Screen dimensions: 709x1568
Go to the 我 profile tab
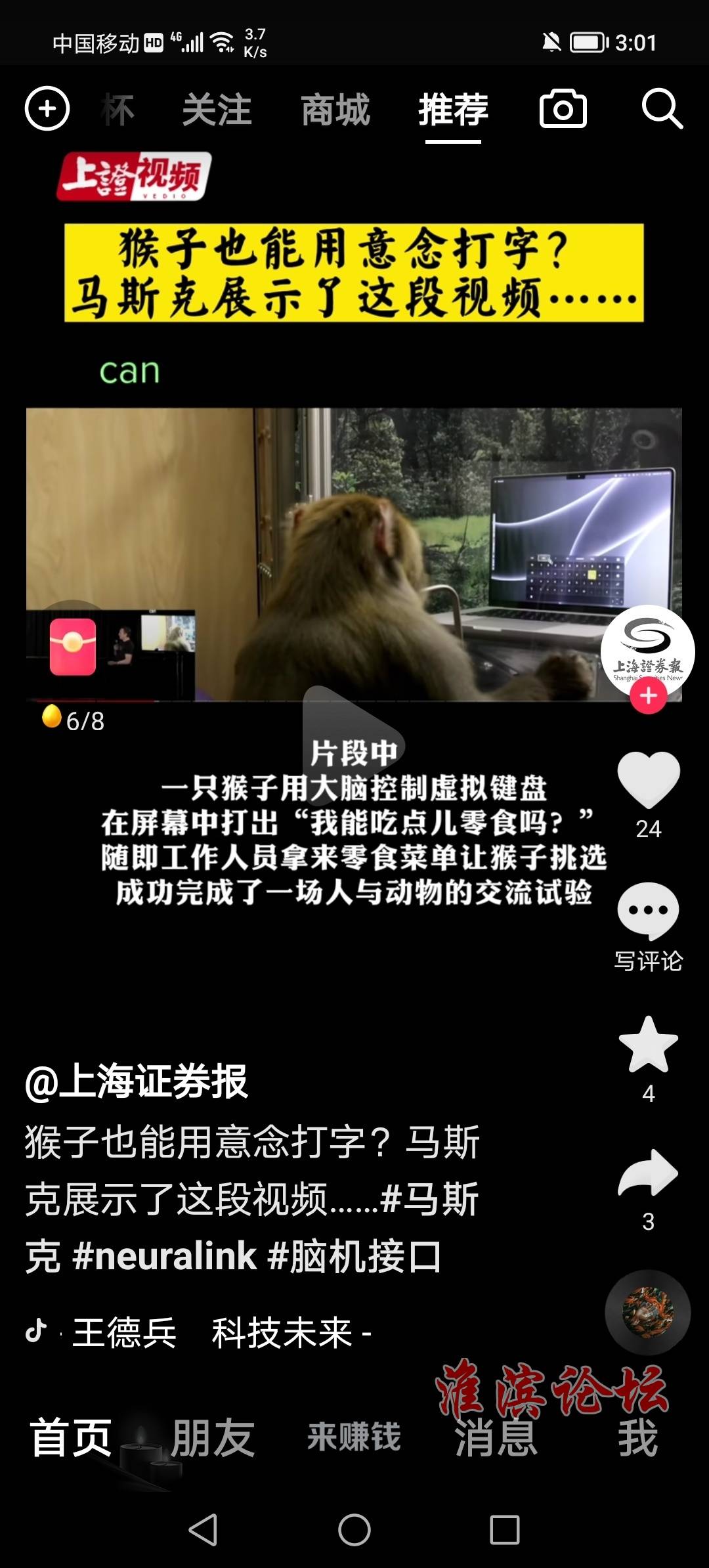click(x=637, y=1437)
